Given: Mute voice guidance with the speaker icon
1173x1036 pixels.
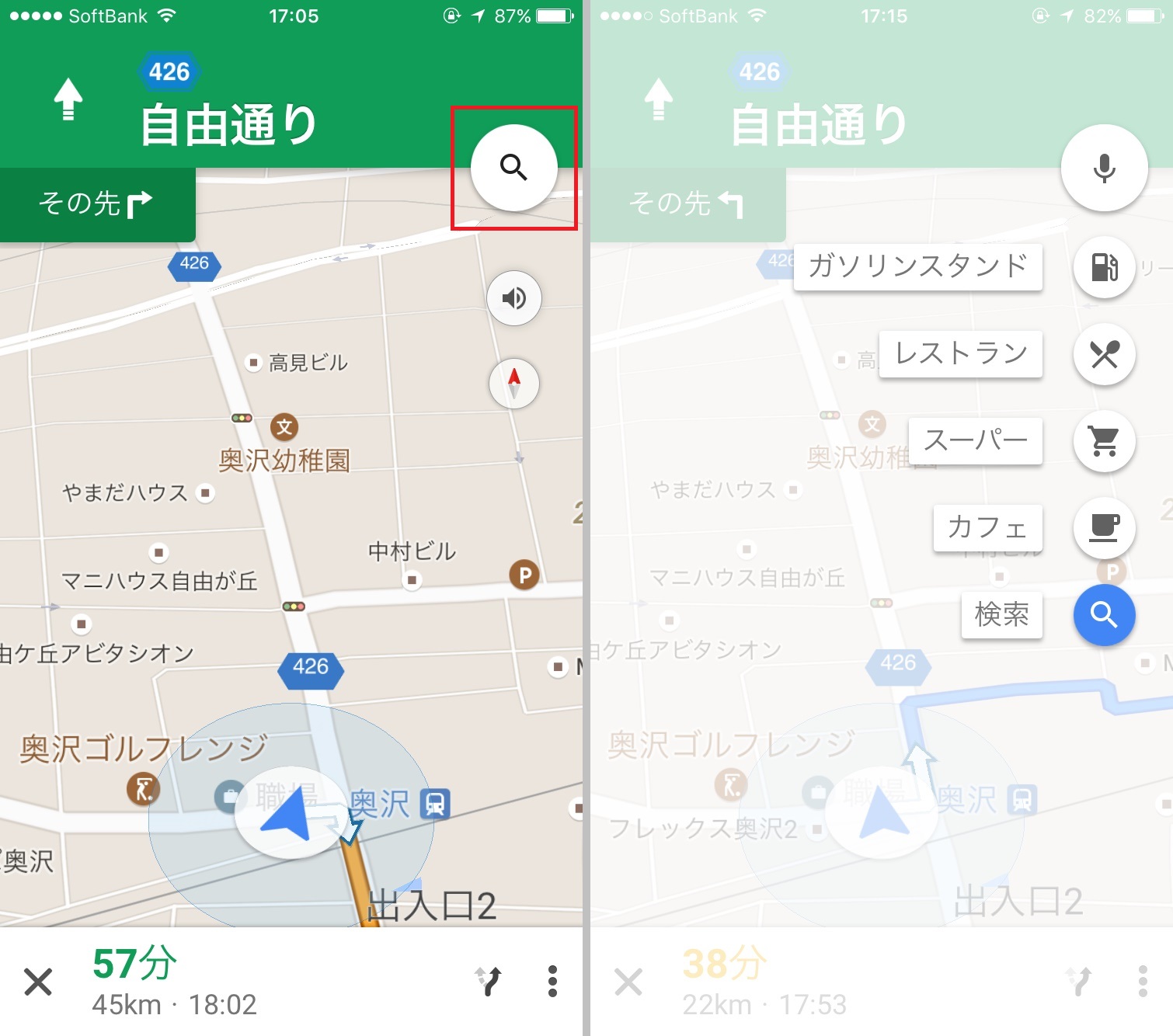Looking at the screenshot, I should 513,298.
